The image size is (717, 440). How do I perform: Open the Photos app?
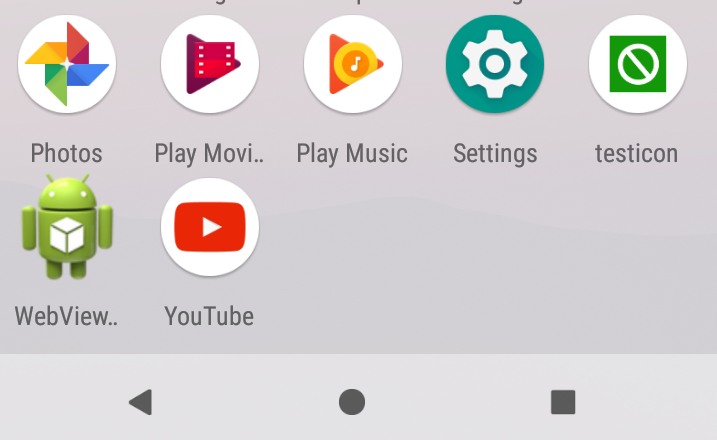pos(67,65)
